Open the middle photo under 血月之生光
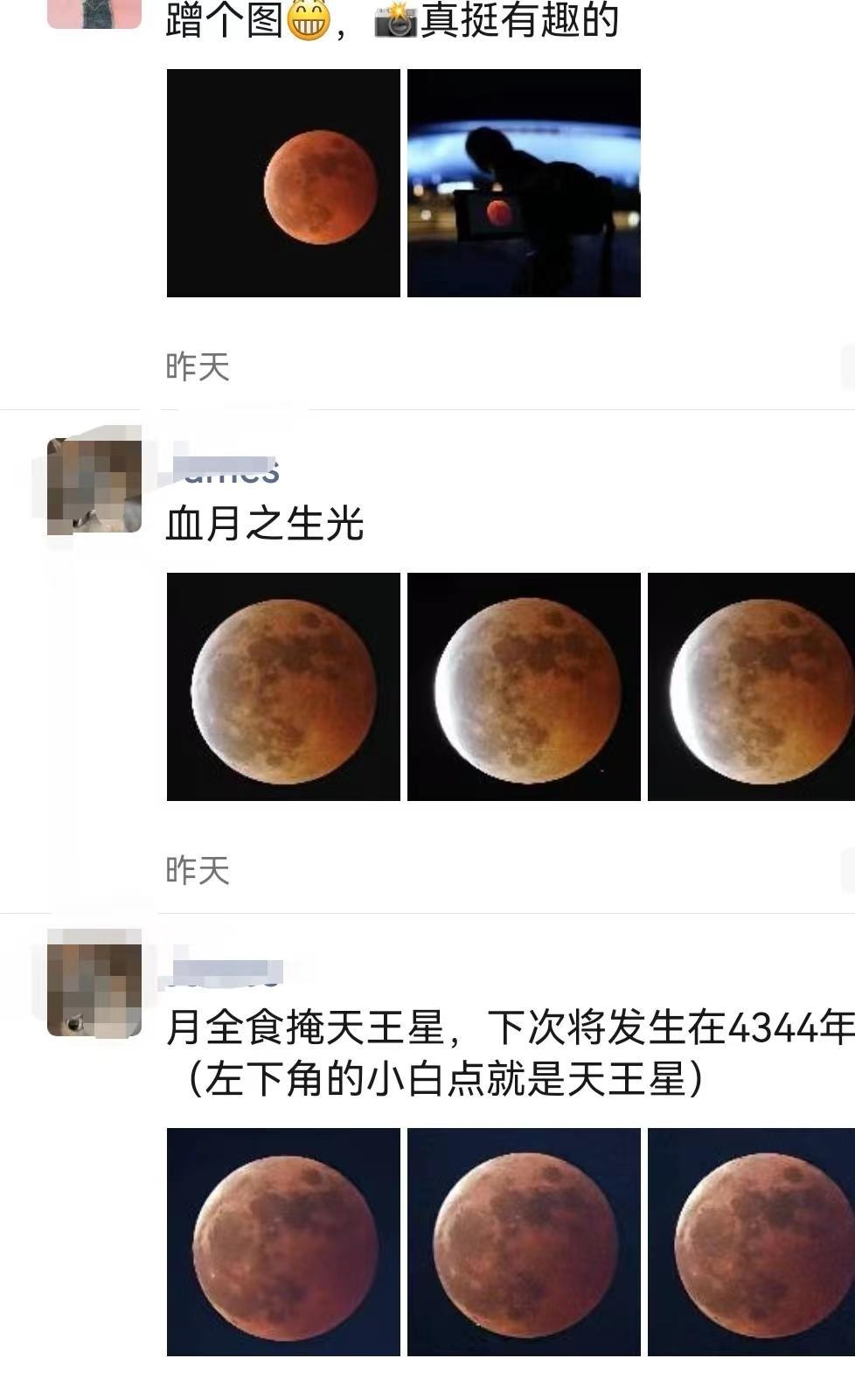The image size is (855, 1400). [524, 686]
